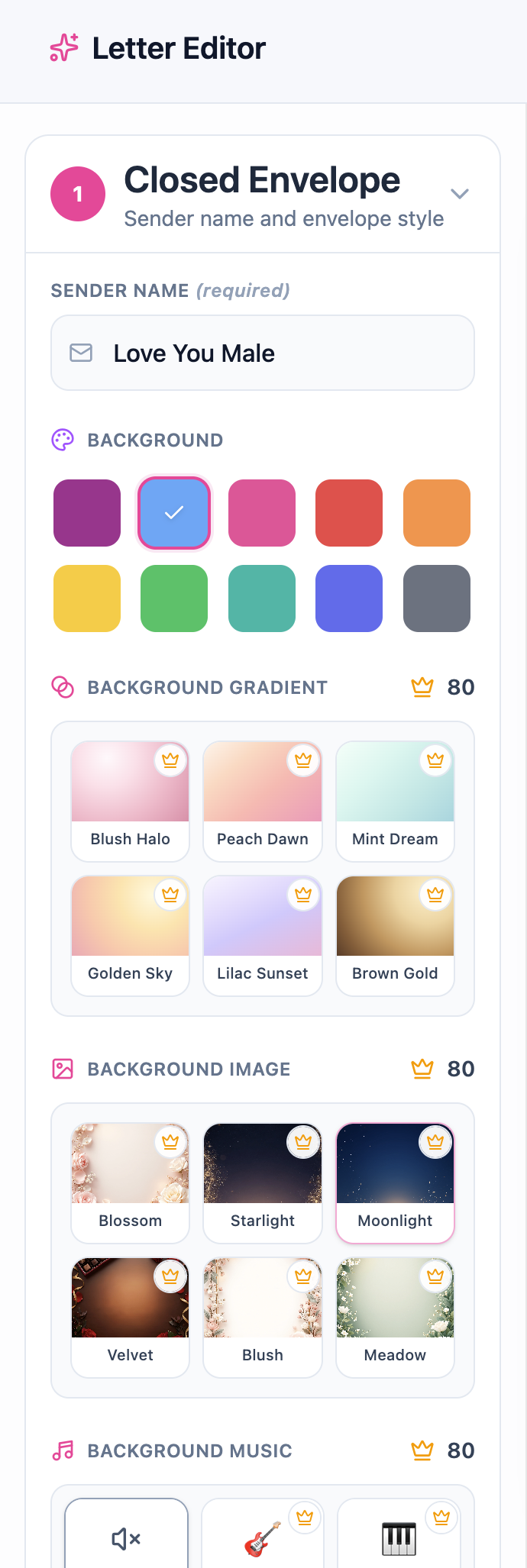
Task: Apply the Blush Halo gradient
Action: [x=130, y=801]
